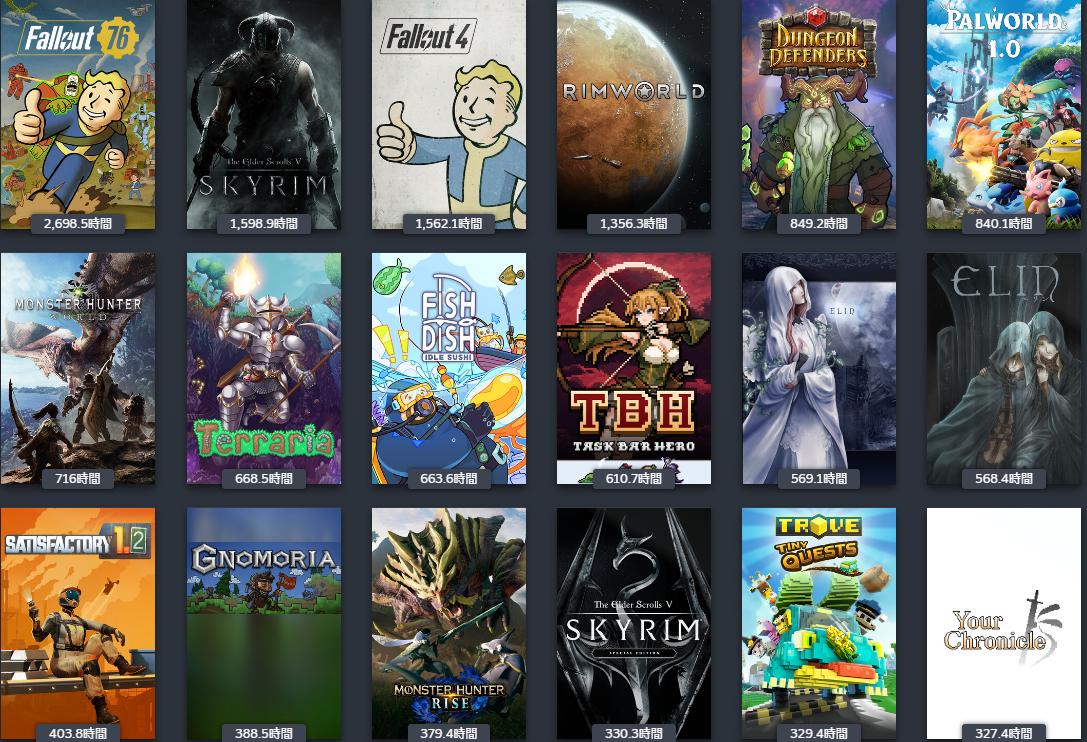Open Monster Hunter World
This screenshot has height=742, width=1087.
pyautogui.click(x=78, y=368)
